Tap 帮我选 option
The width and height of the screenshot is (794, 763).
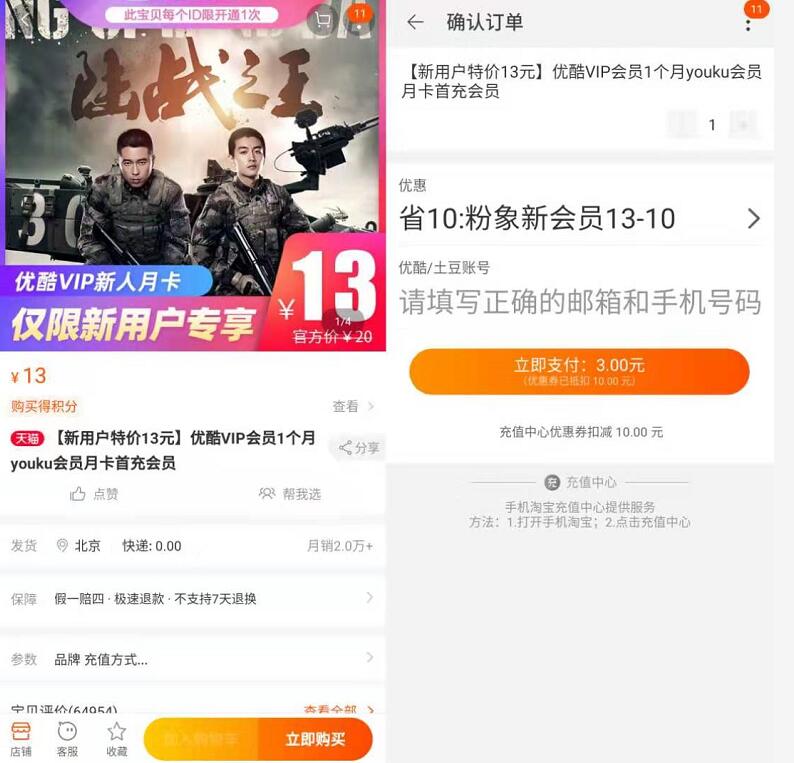290,494
